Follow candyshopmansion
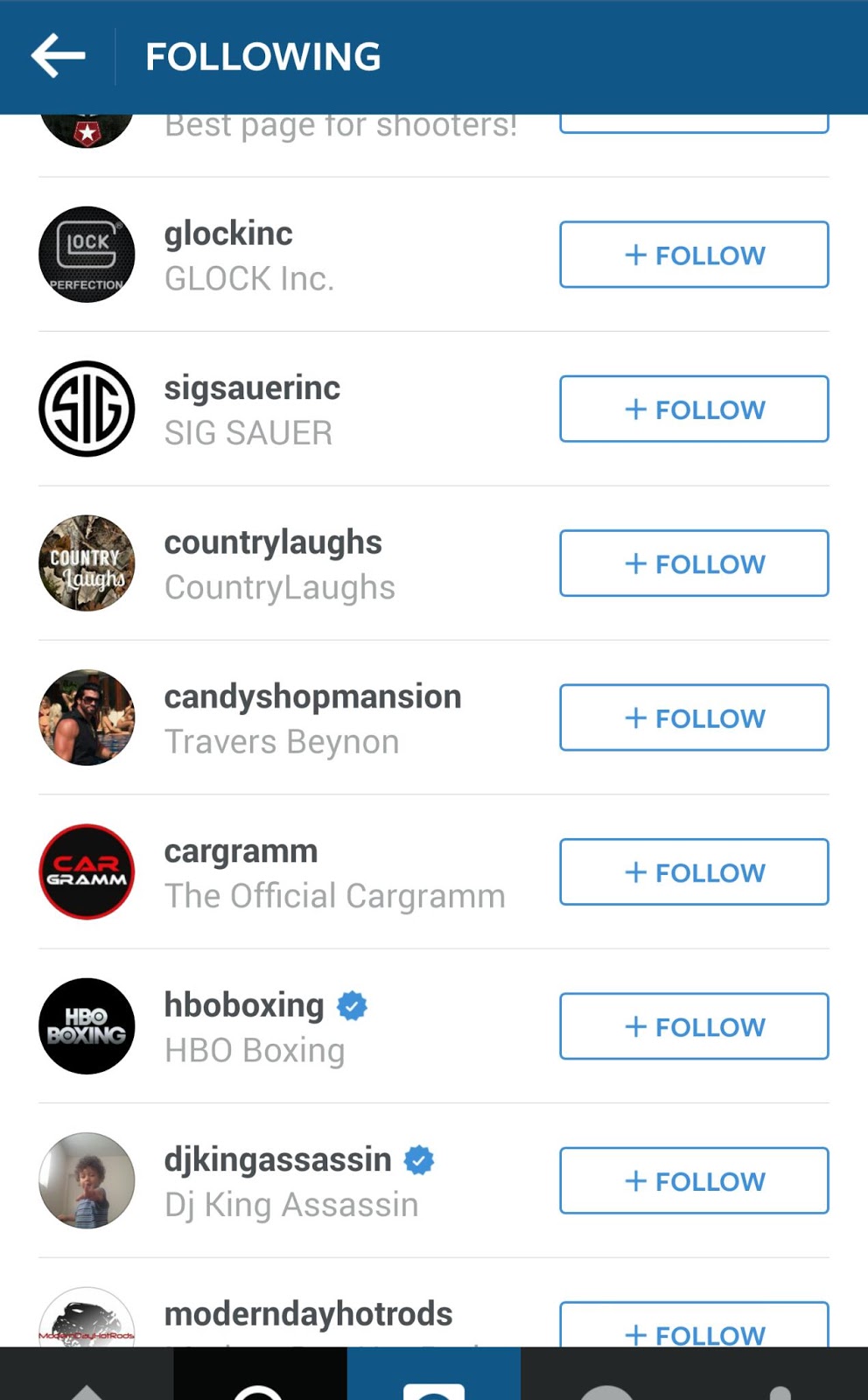The image size is (868, 1400). (x=694, y=717)
